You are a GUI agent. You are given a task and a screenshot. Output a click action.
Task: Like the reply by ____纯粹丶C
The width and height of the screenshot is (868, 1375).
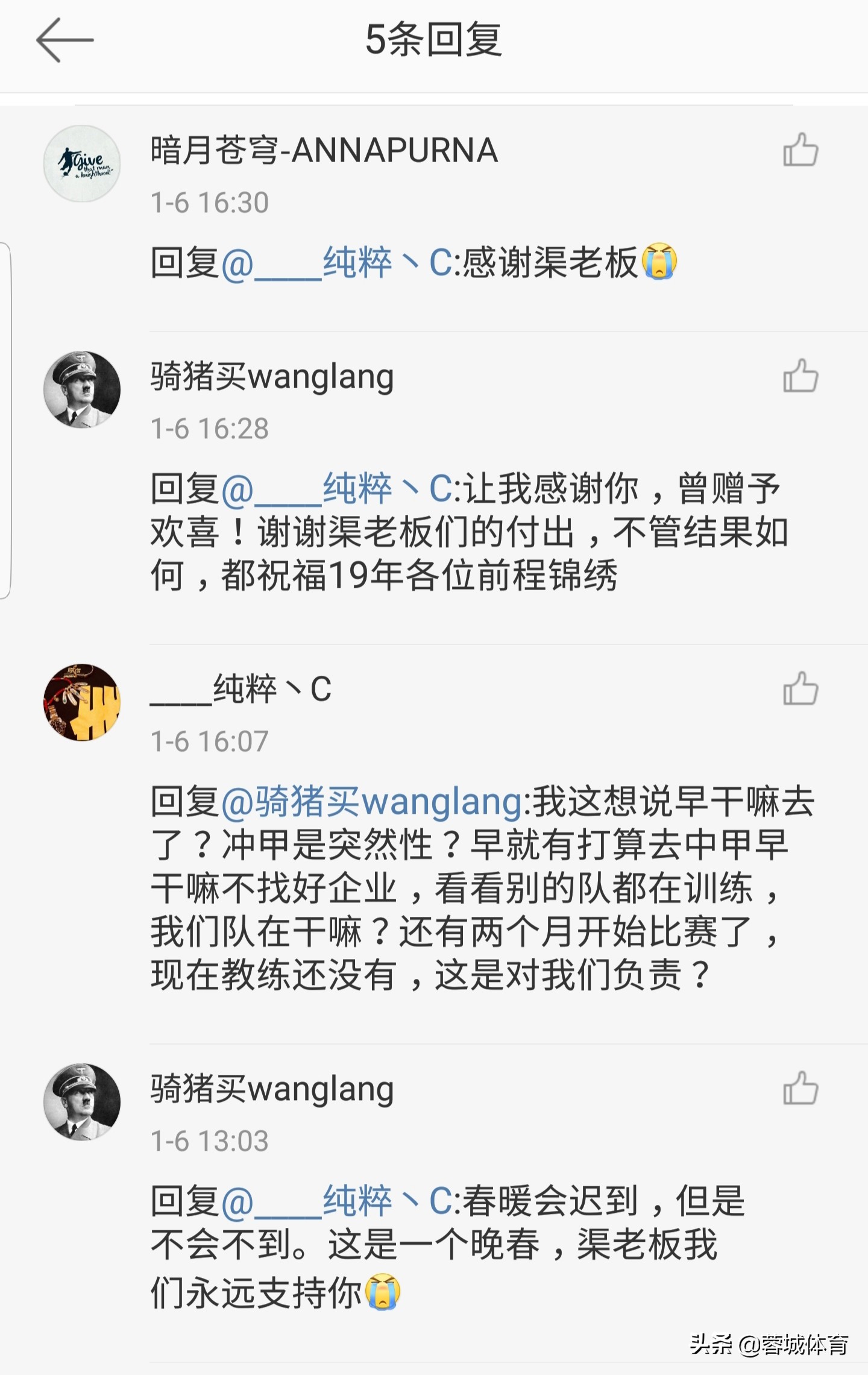coord(800,688)
